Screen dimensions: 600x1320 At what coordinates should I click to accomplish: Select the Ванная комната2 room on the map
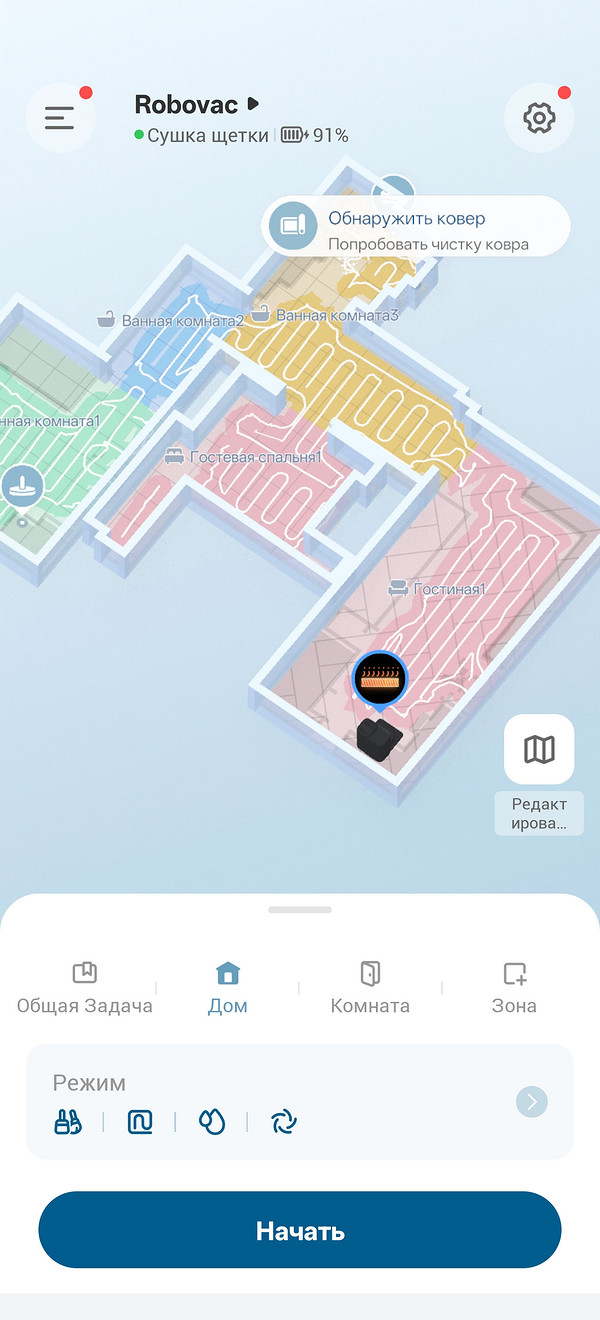tap(171, 321)
